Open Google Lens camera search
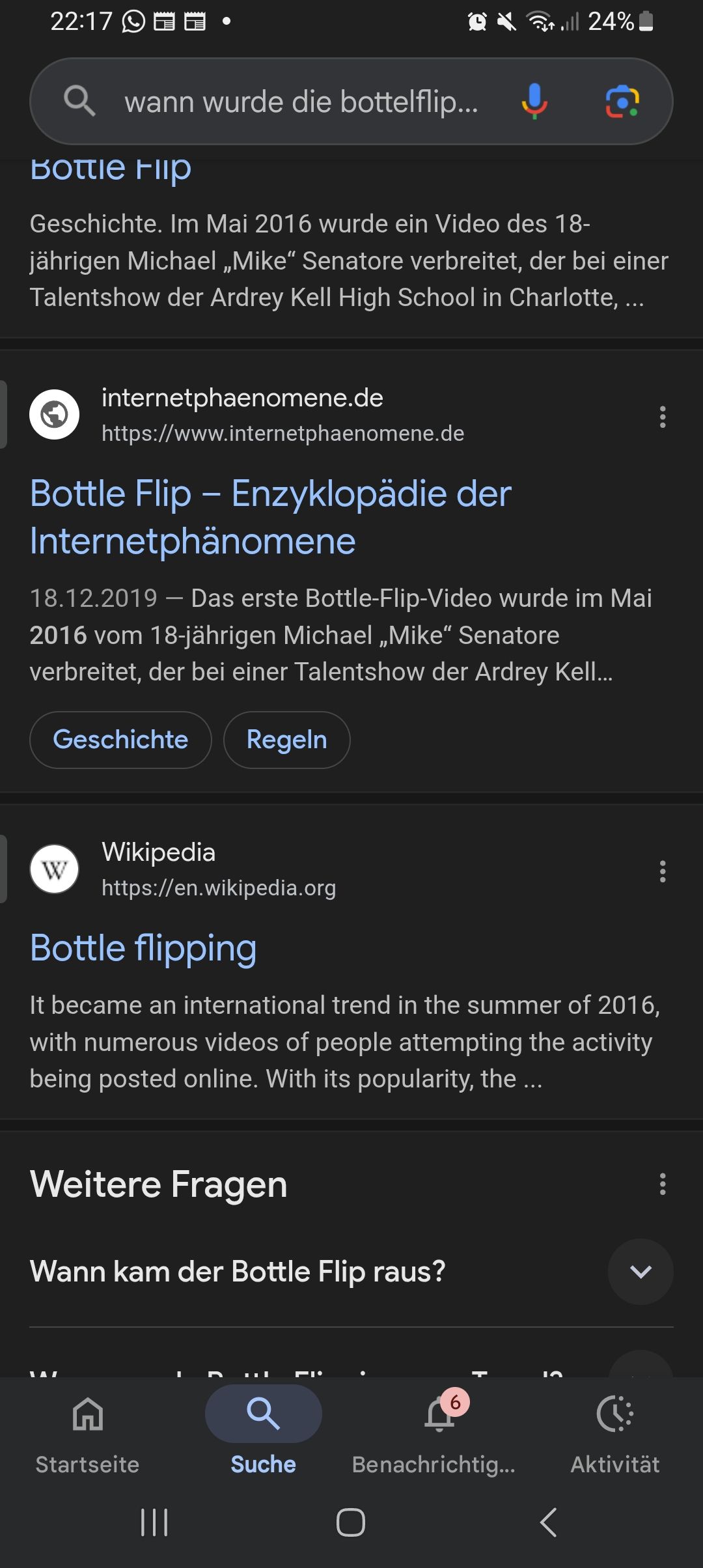The height and width of the screenshot is (1568, 703). coord(622,102)
